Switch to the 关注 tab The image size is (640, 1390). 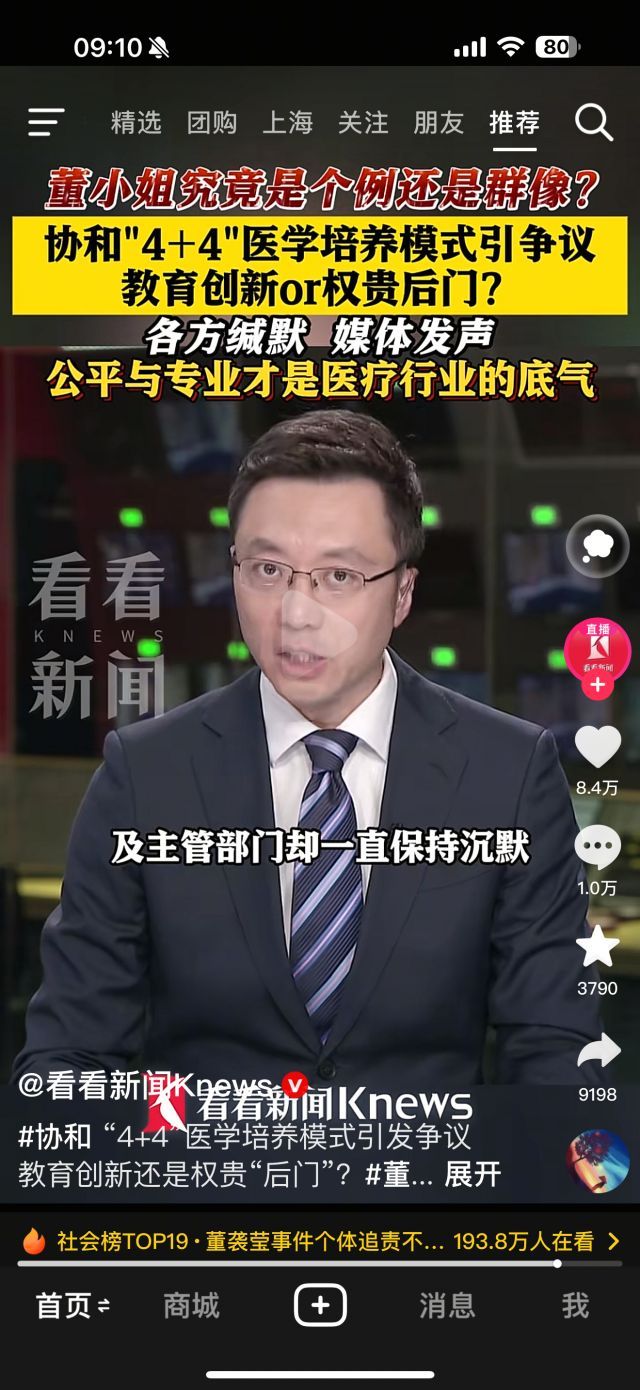point(363,122)
